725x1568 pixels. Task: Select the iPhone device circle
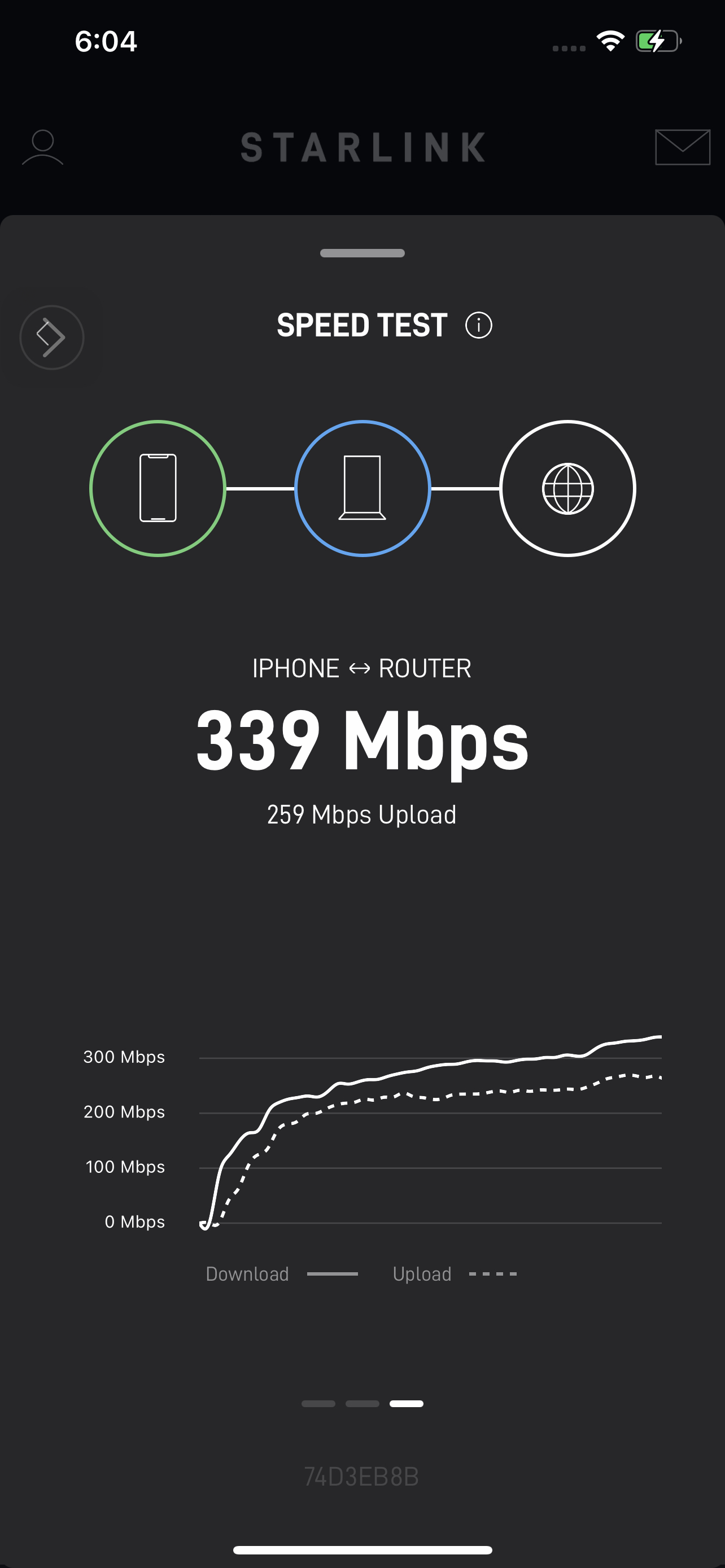(158, 488)
